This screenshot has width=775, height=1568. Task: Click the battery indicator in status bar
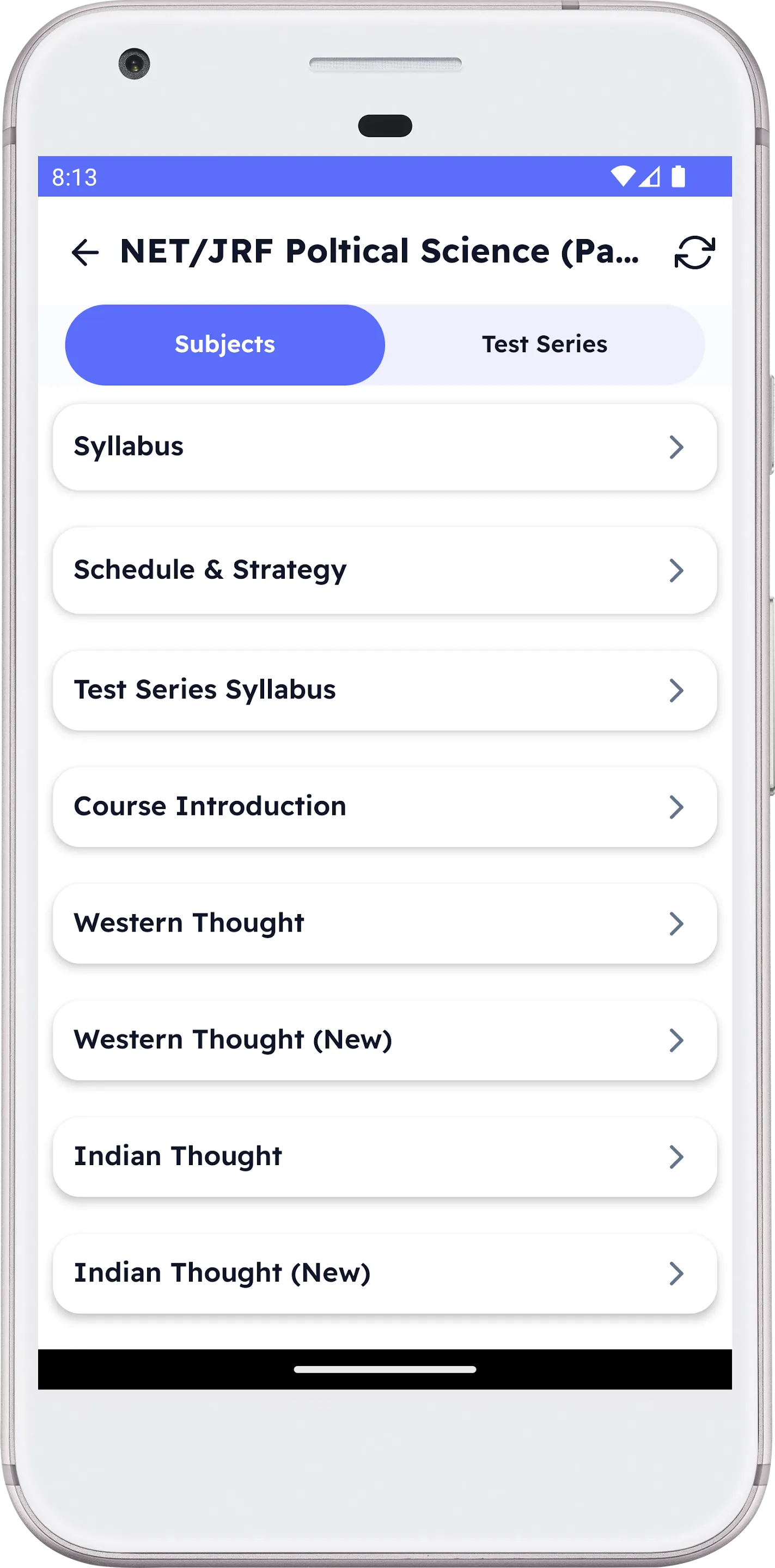(680, 176)
